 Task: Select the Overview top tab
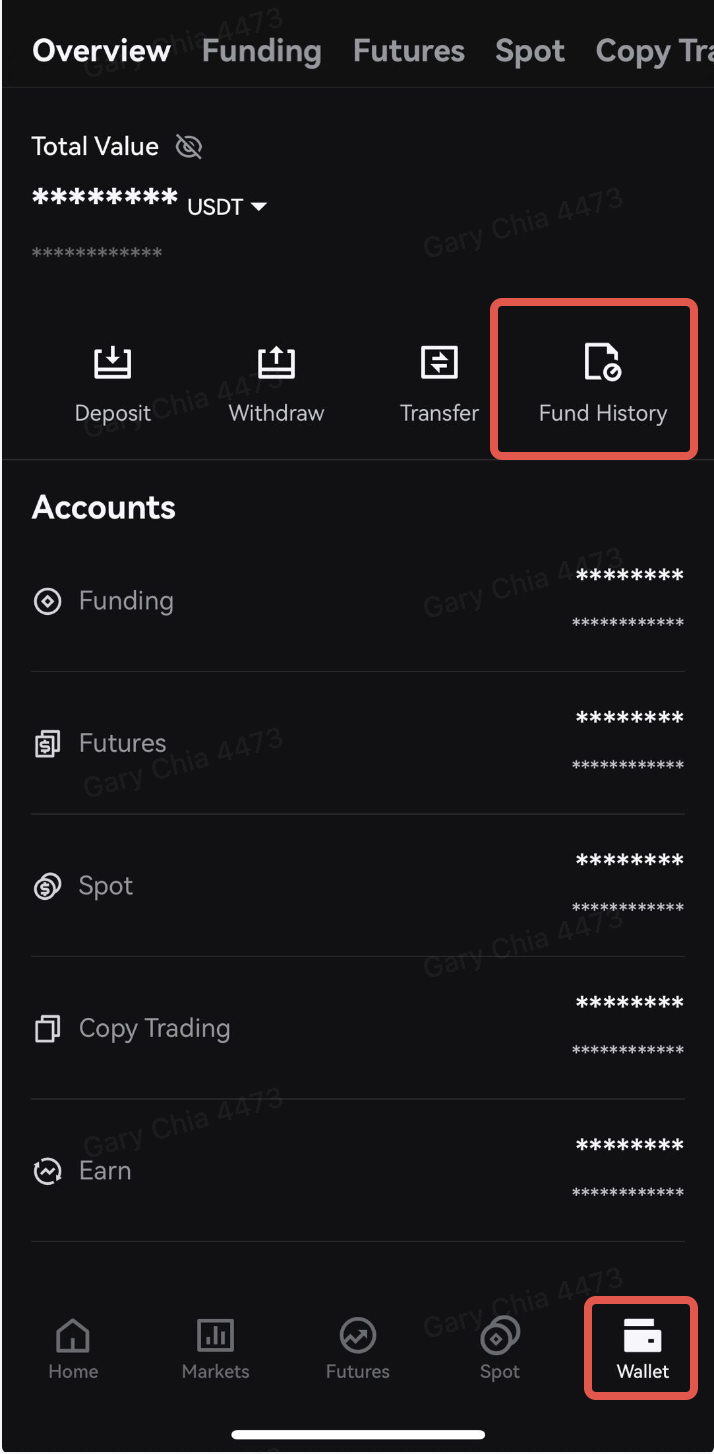click(101, 51)
